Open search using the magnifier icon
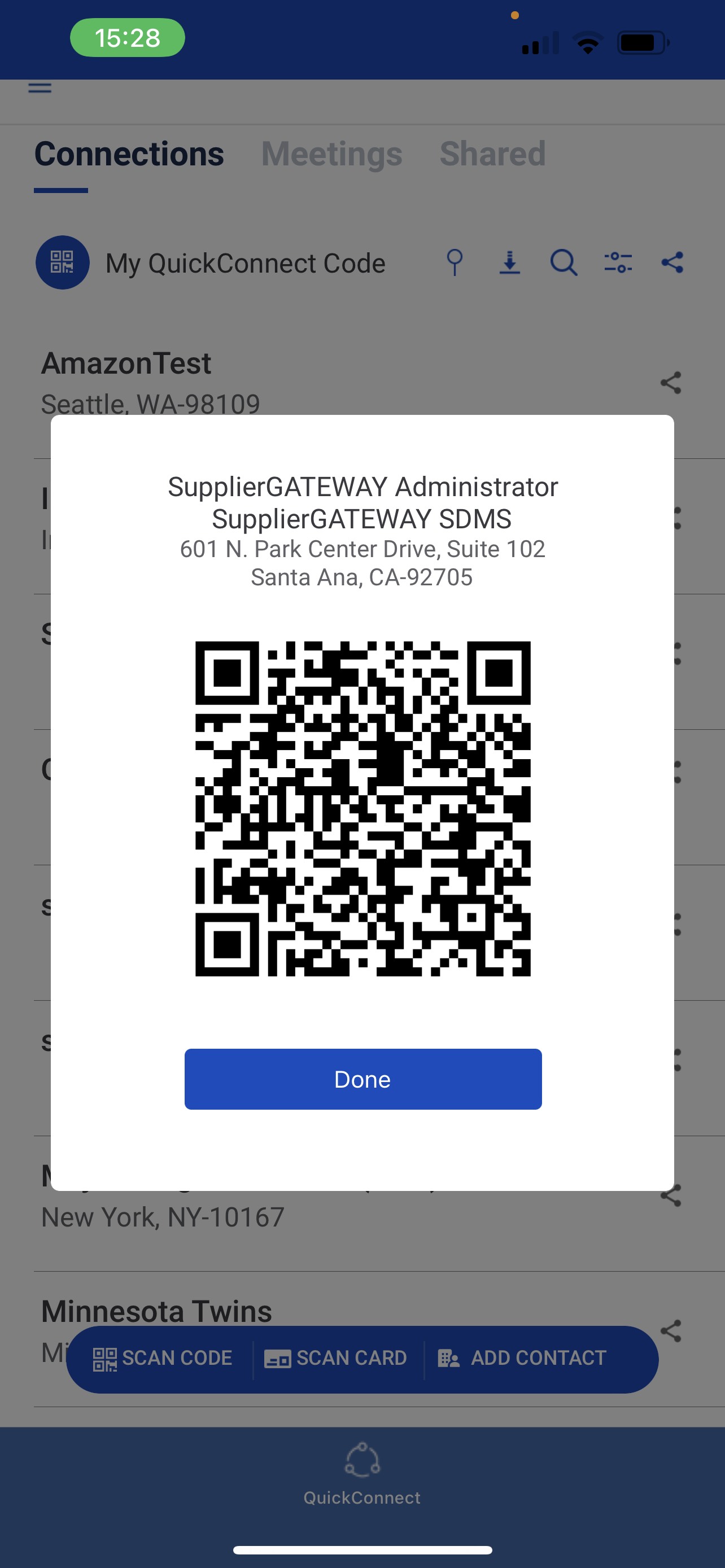 point(563,262)
